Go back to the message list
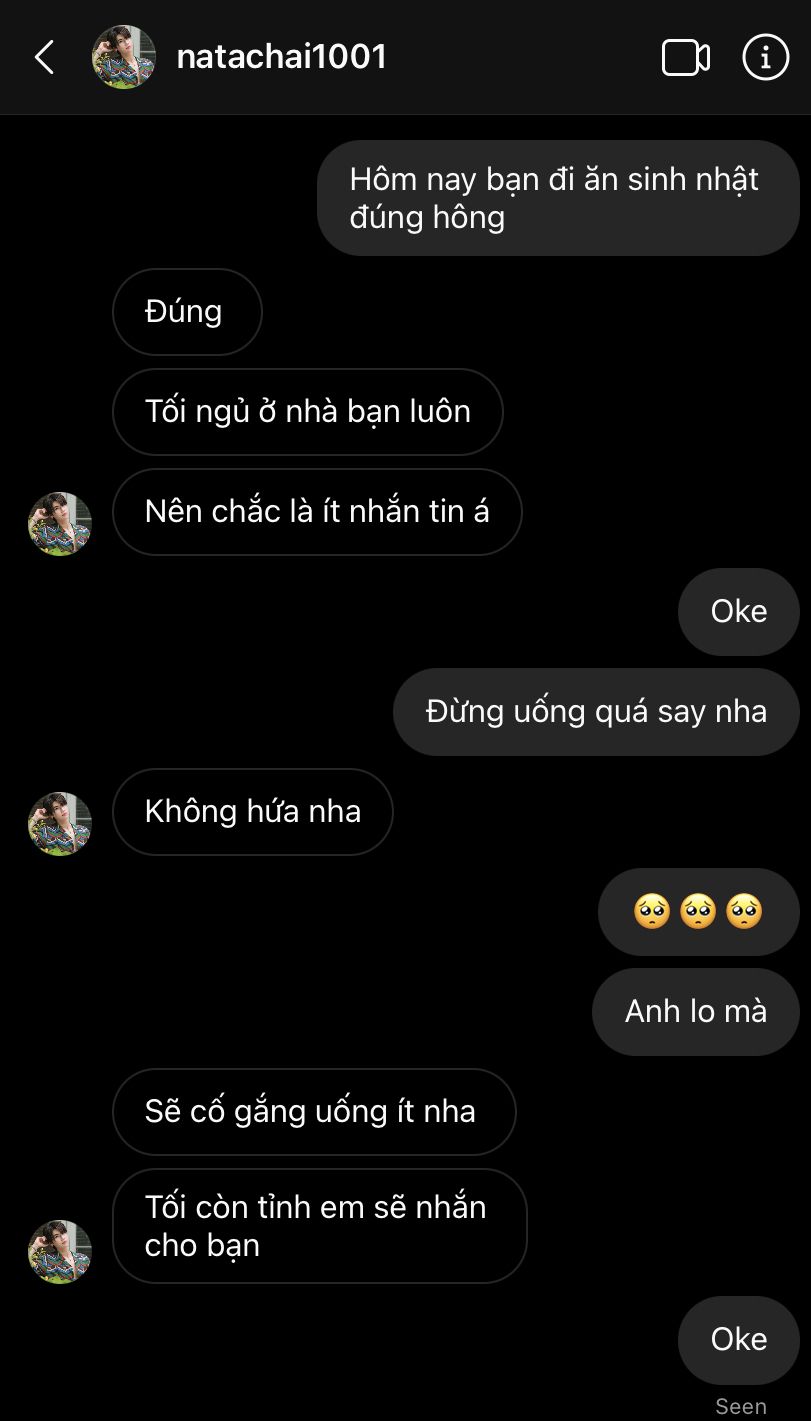This screenshot has width=811, height=1421. pyautogui.click(x=44, y=57)
